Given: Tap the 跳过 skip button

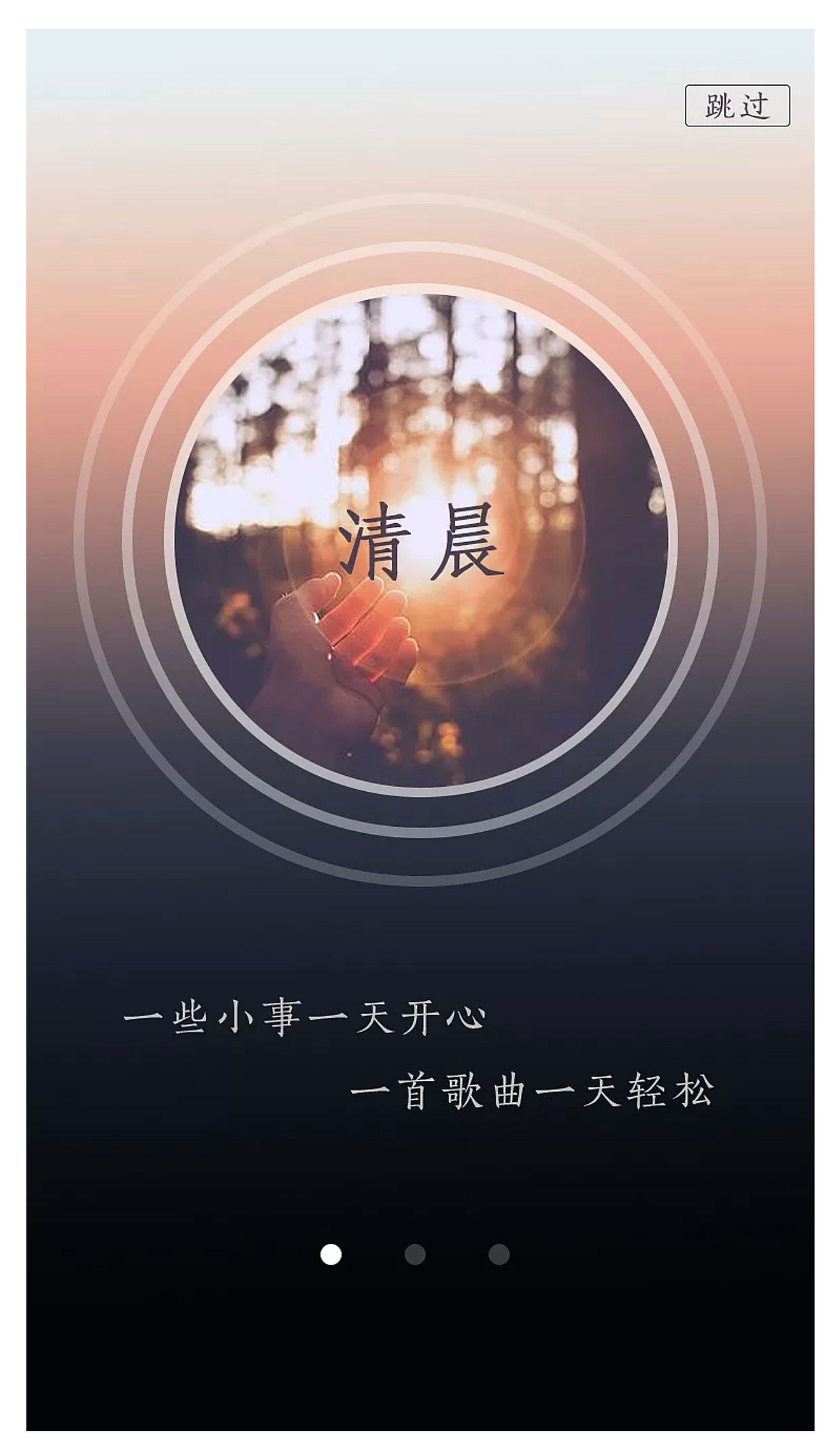Looking at the screenshot, I should coord(737,105).
